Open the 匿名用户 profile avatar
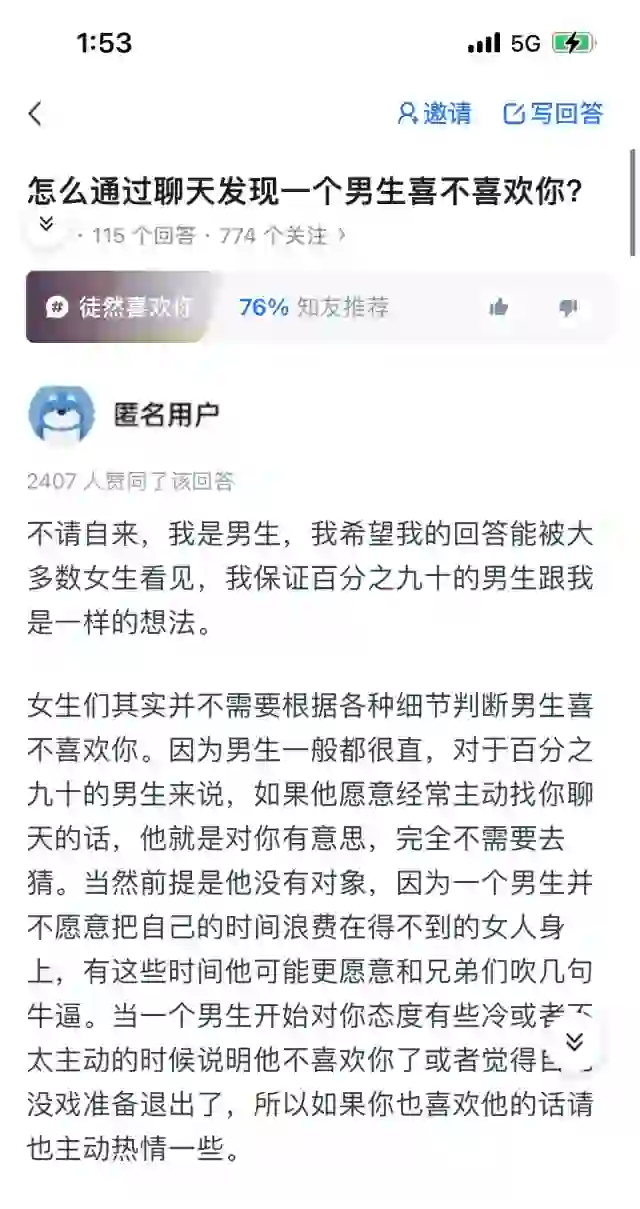 pyautogui.click(x=62, y=415)
